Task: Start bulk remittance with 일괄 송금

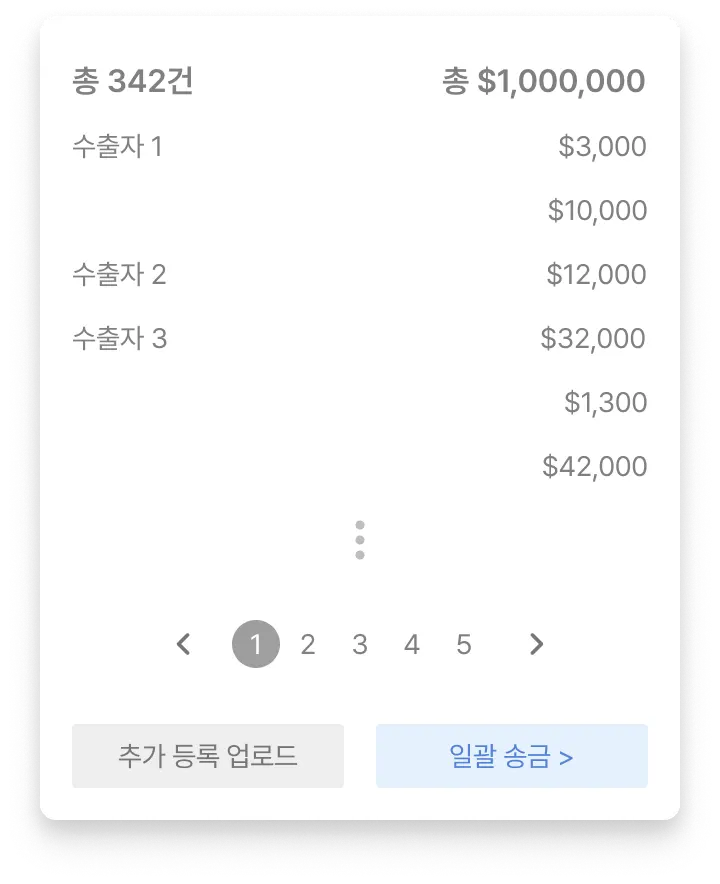Action: coord(512,756)
